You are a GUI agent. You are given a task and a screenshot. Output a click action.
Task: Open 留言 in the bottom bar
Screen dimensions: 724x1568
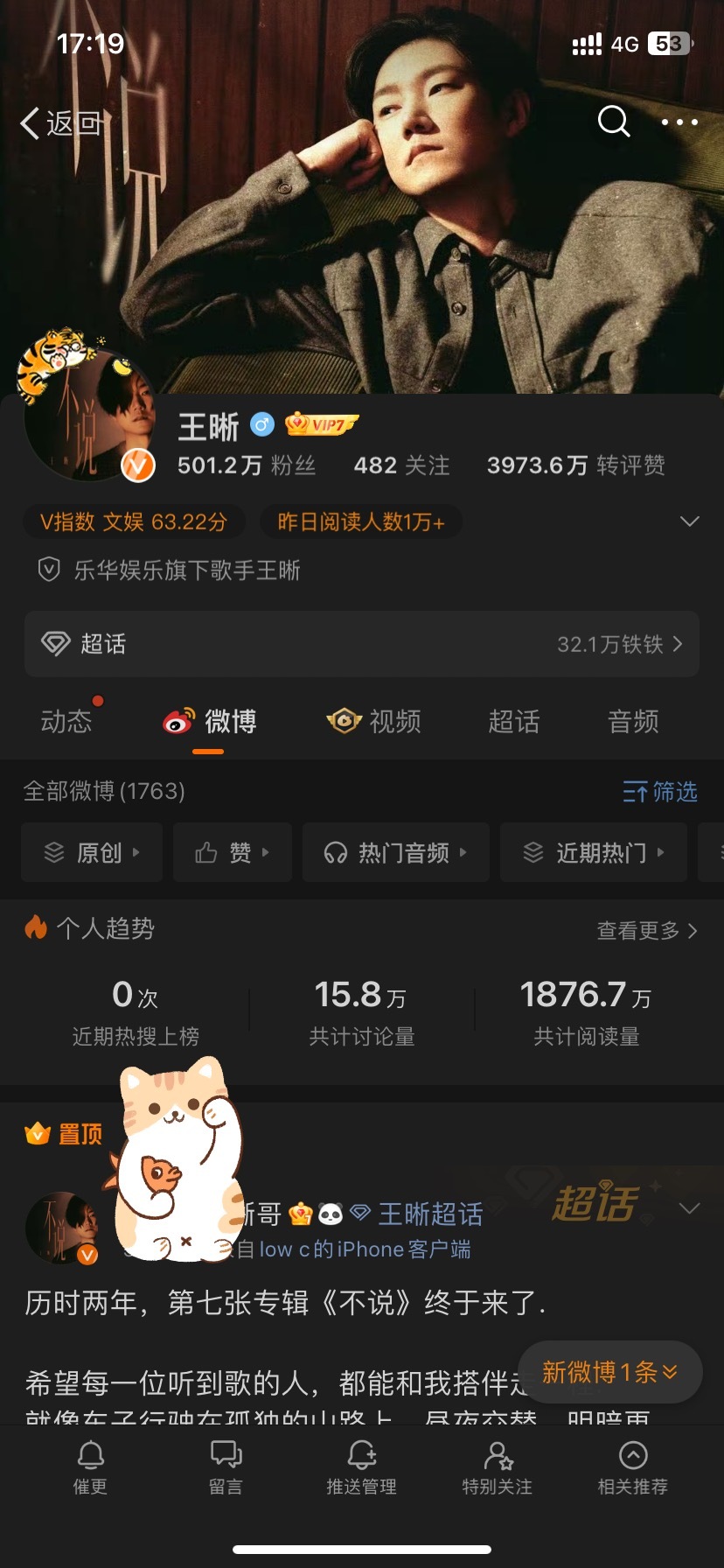(226, 1467)
